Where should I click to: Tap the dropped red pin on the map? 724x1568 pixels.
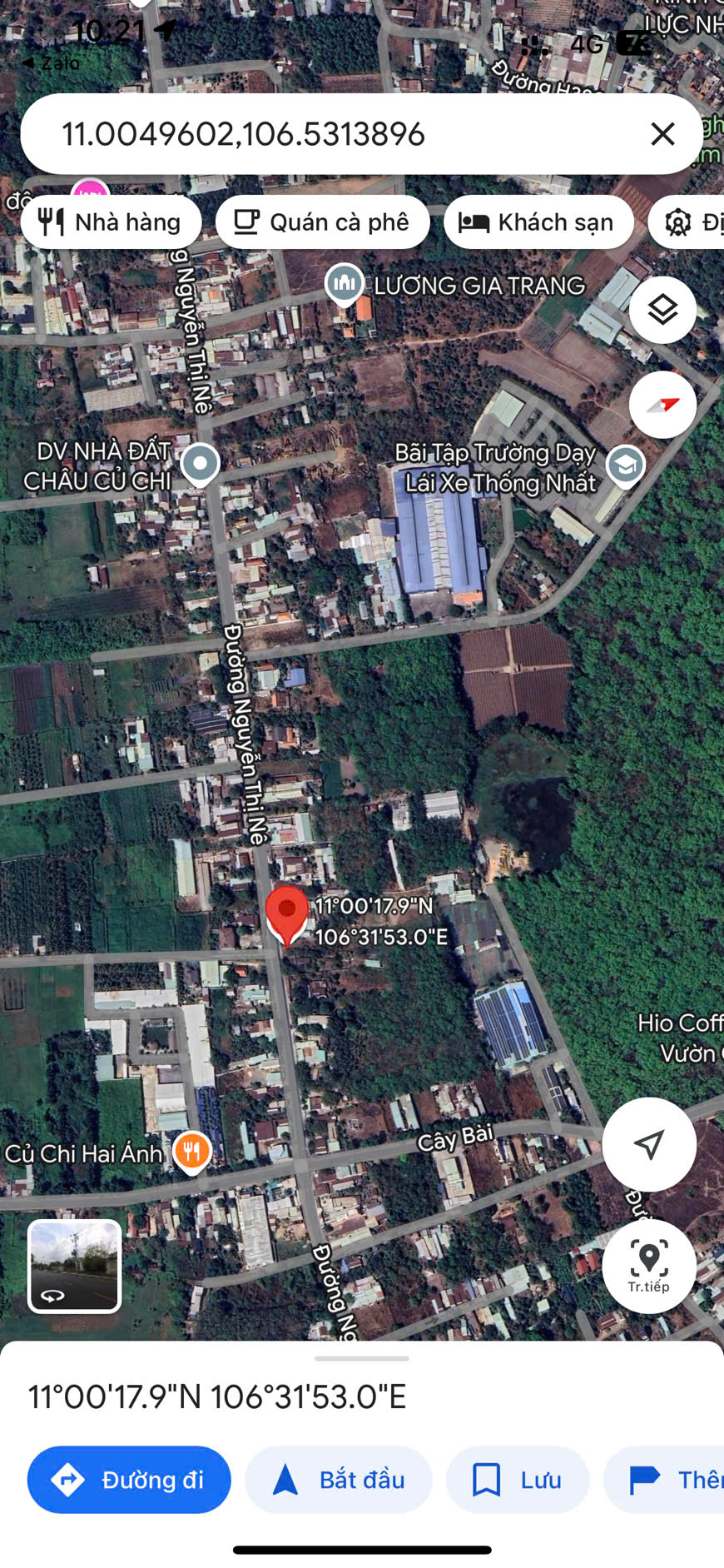287,913
